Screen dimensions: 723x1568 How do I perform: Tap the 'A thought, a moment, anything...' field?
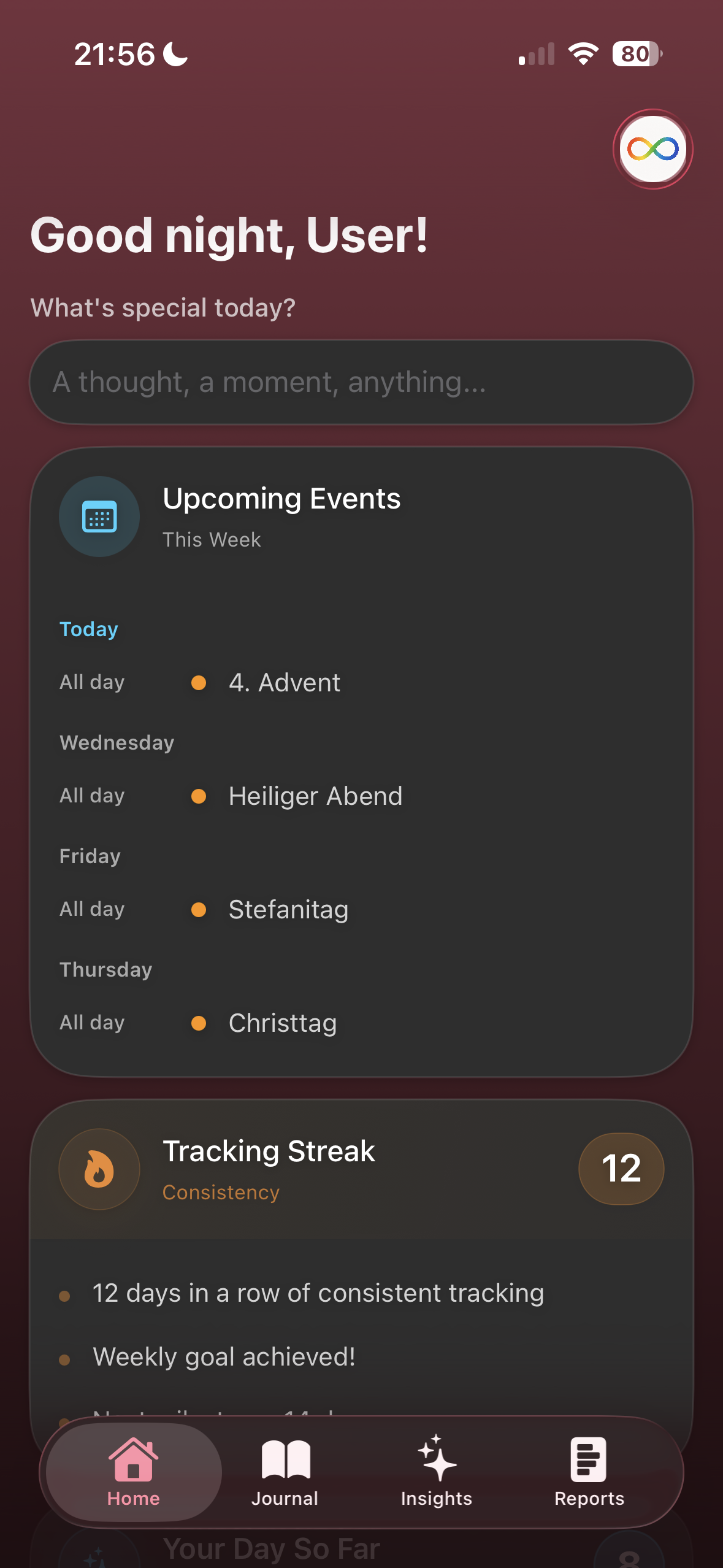pos(361,382)
